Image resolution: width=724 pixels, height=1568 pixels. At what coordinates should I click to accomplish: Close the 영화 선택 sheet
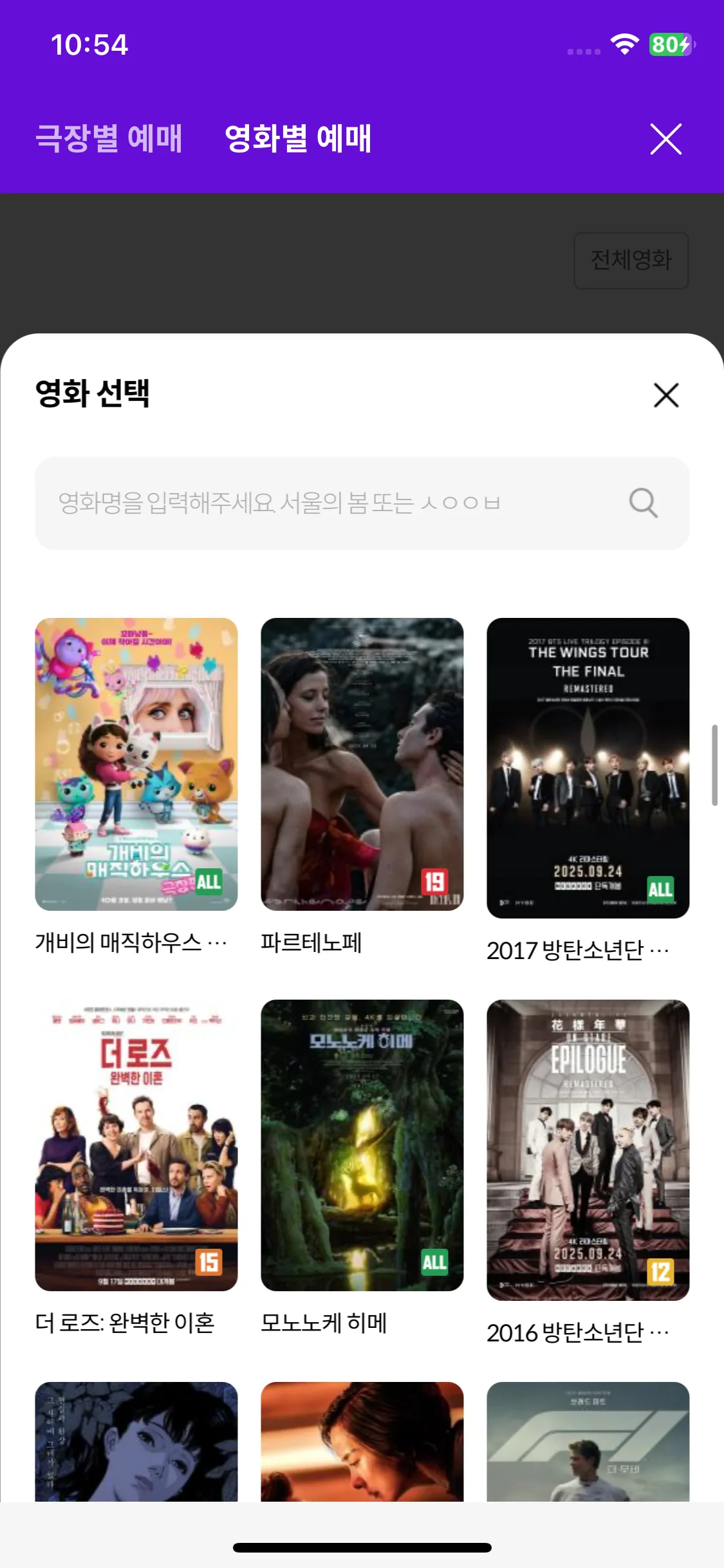click(x=666, y=395)
